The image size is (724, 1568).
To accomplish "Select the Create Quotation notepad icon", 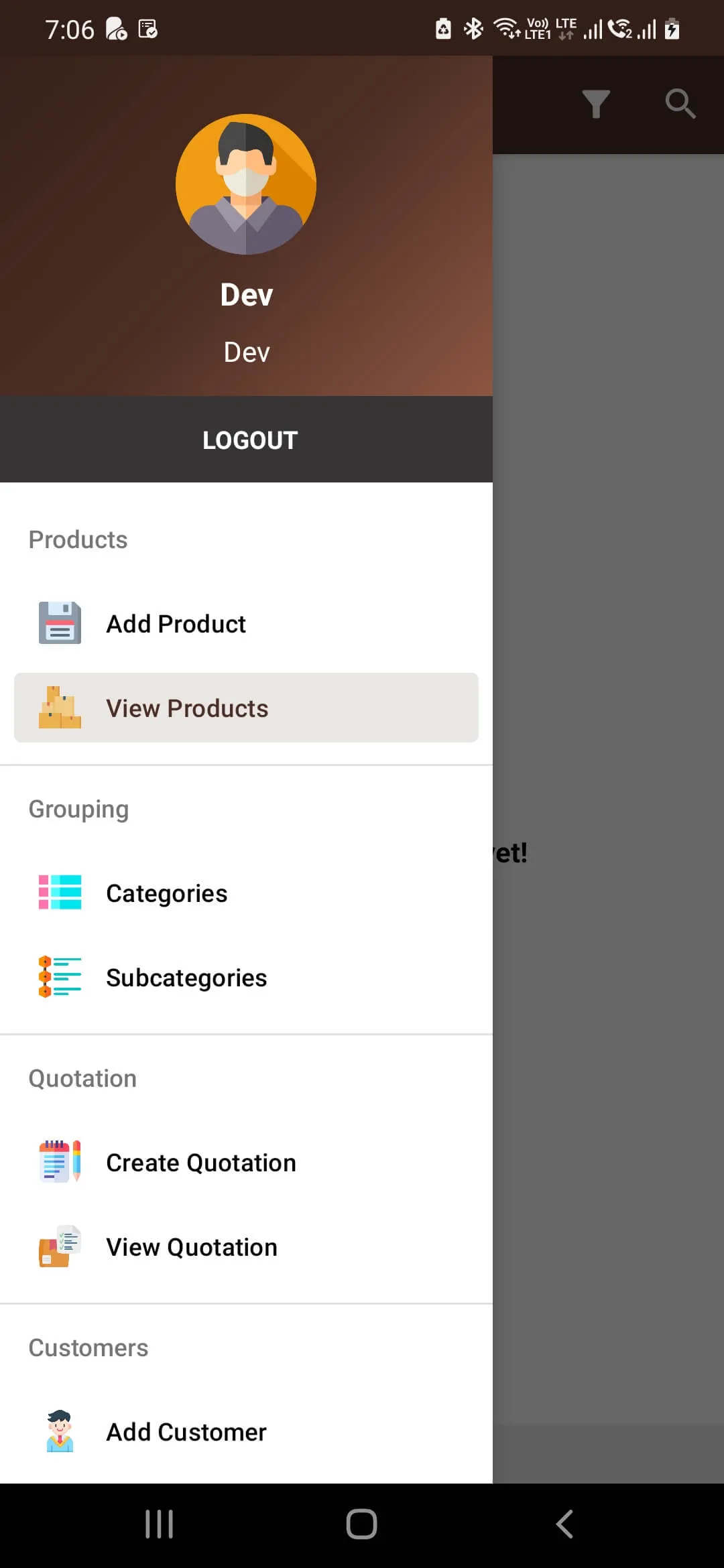I will point(58,1162).
